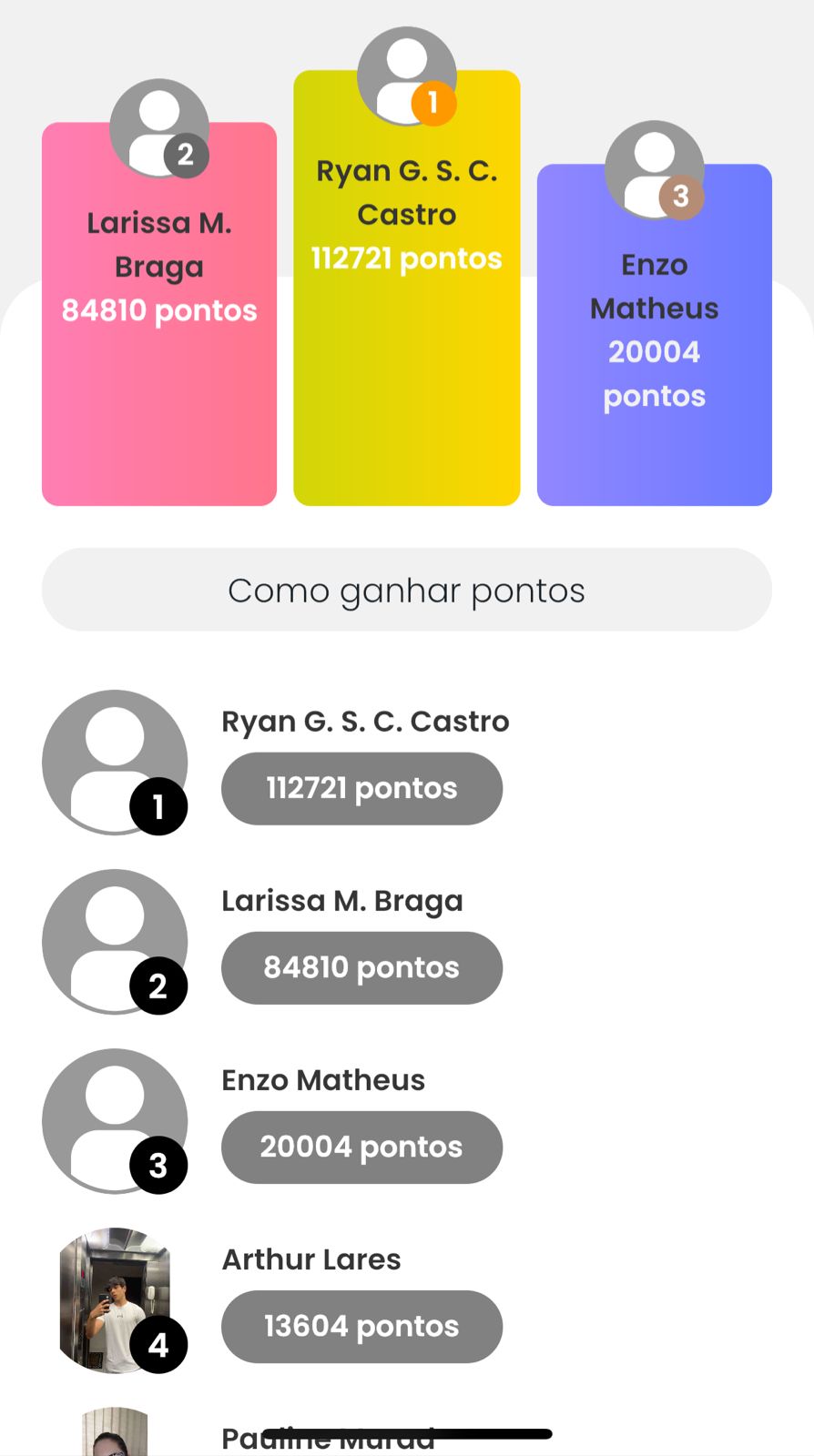Viewport: 814px width, 1456px height.
Task: Open Ryan G. S. C. Castro's ranking row
Action: coord(364,763)
